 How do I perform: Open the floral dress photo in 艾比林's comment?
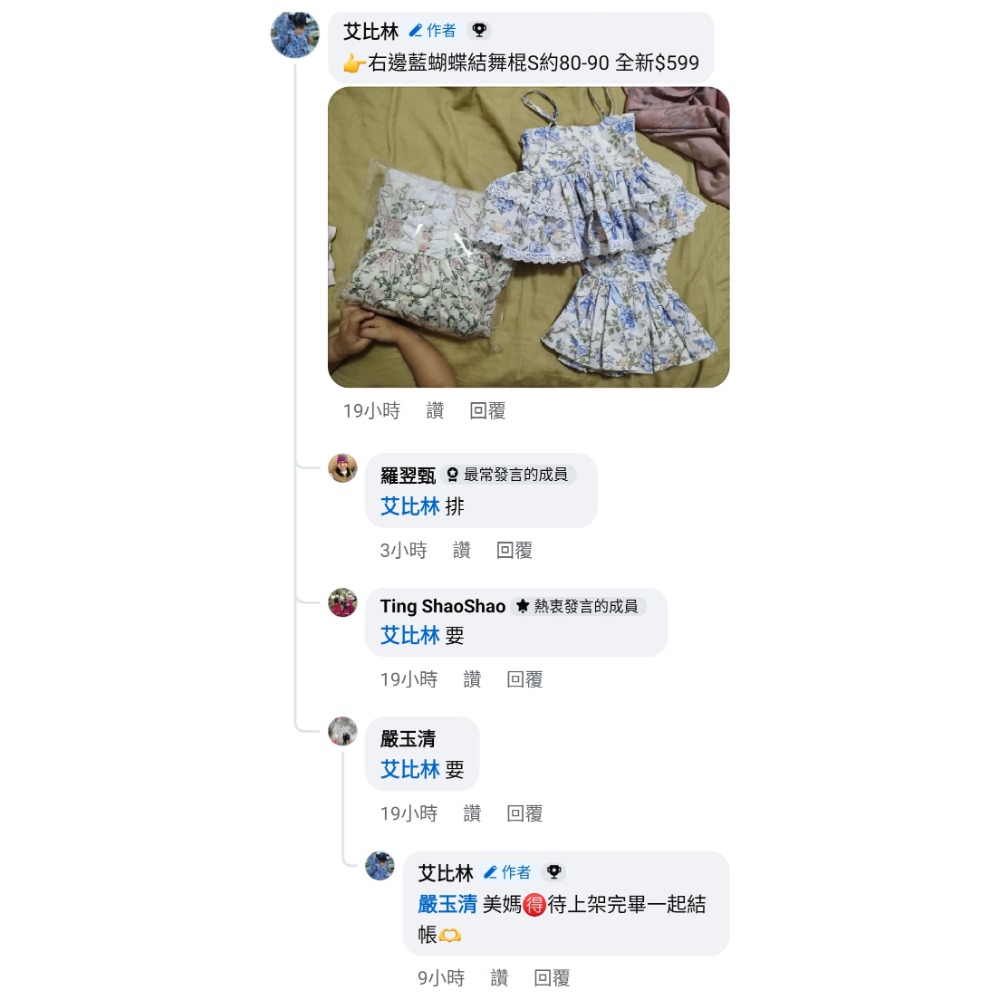(x=528, y=237)
